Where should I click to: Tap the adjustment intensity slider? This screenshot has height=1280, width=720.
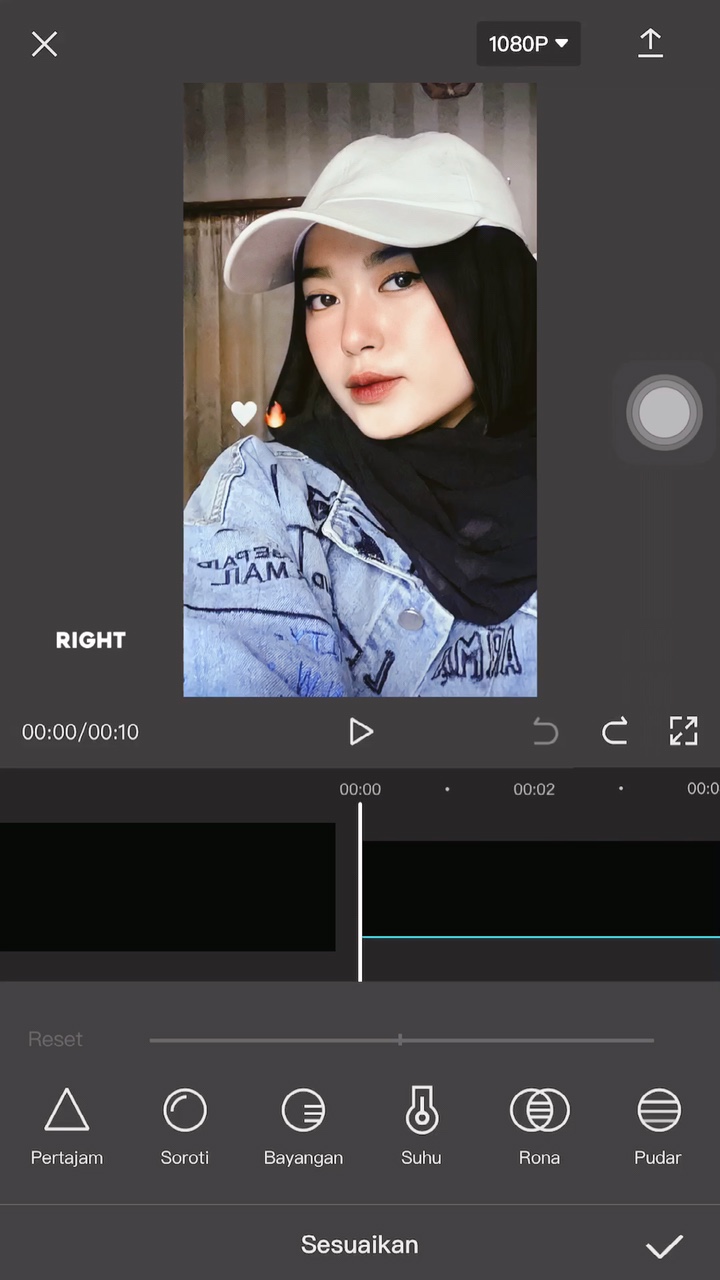pos(400,1040)
